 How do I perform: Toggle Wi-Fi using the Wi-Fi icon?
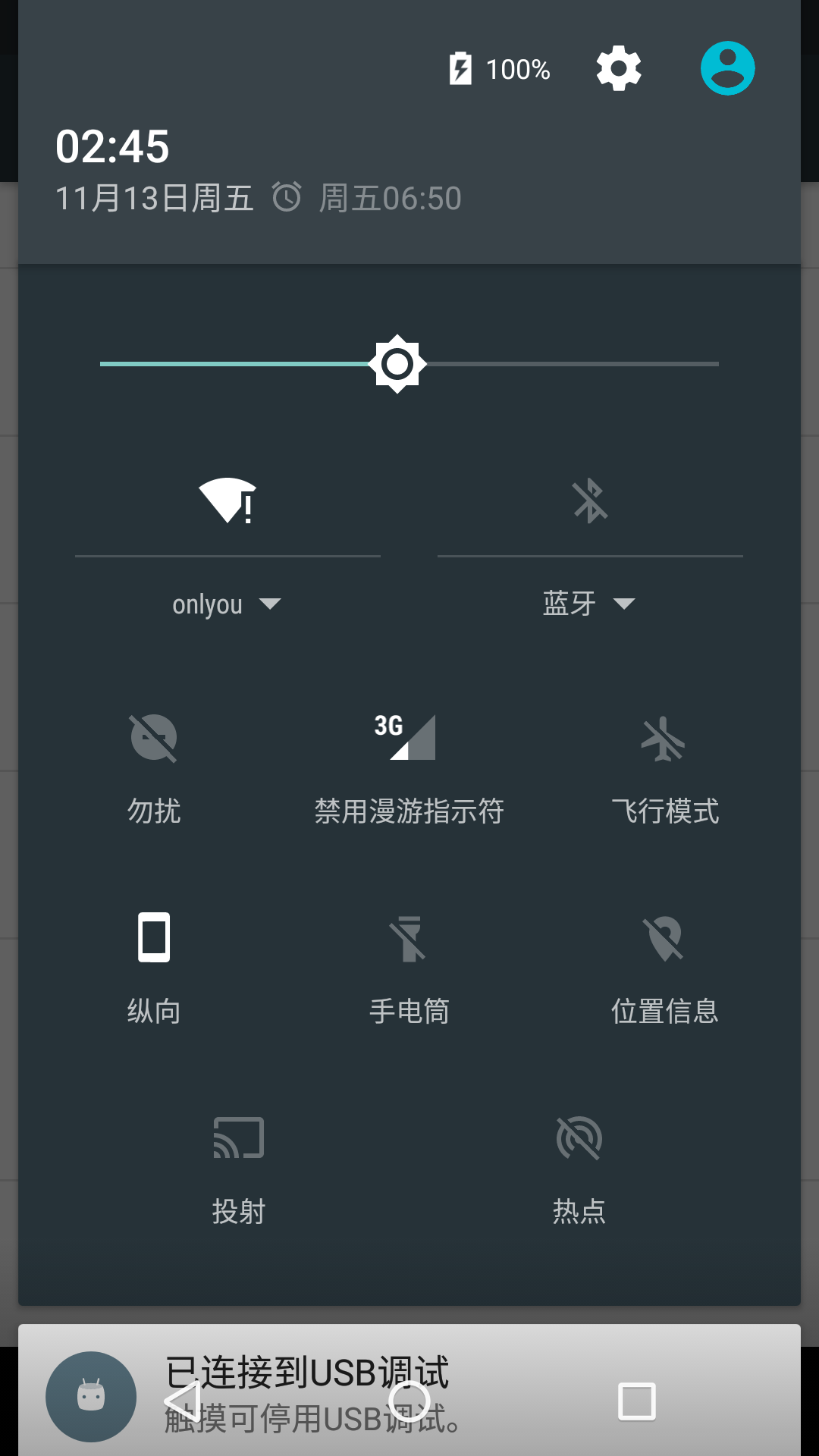(x=227, y=501)
